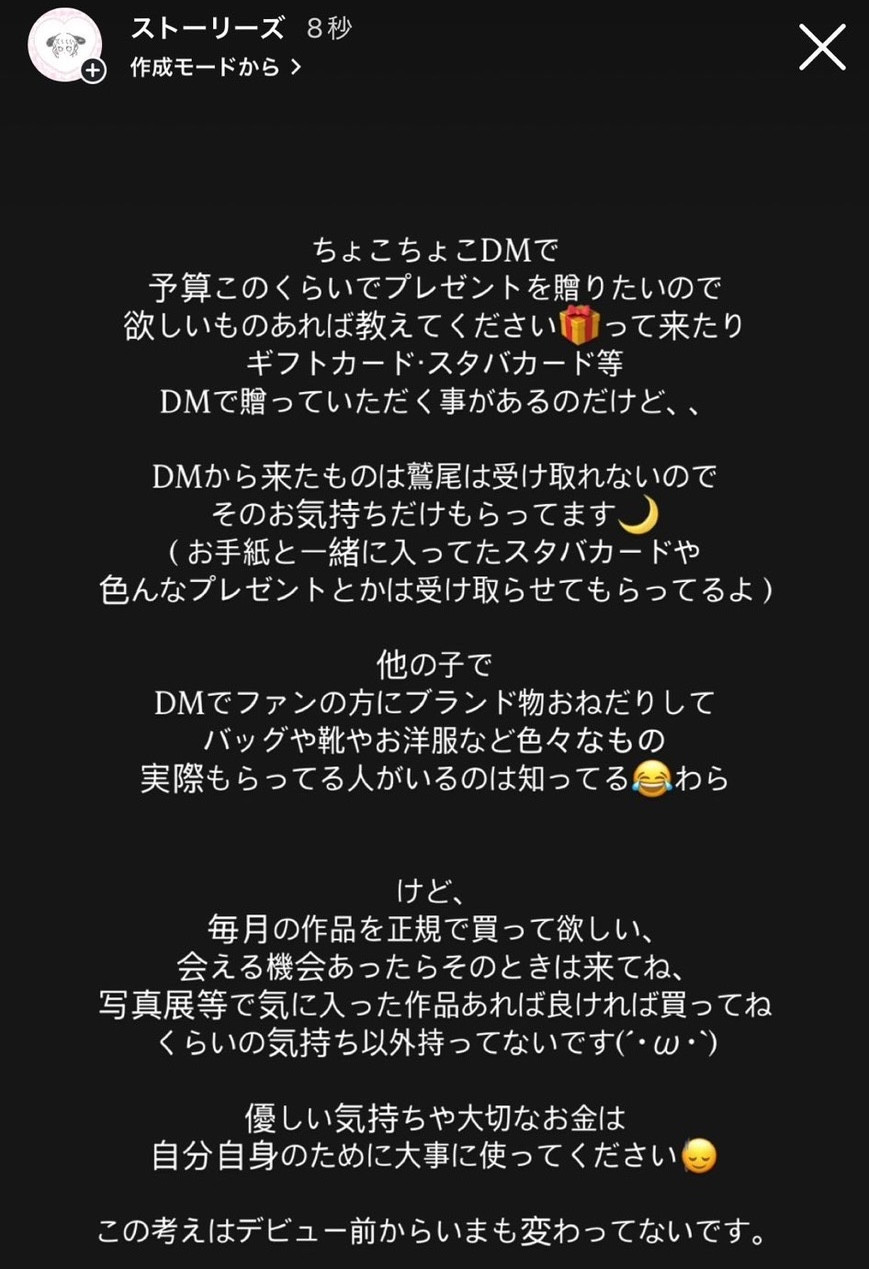Open the story poster's profile avatar
This screenshot has width=869, height=1269.
click(64, 45)
